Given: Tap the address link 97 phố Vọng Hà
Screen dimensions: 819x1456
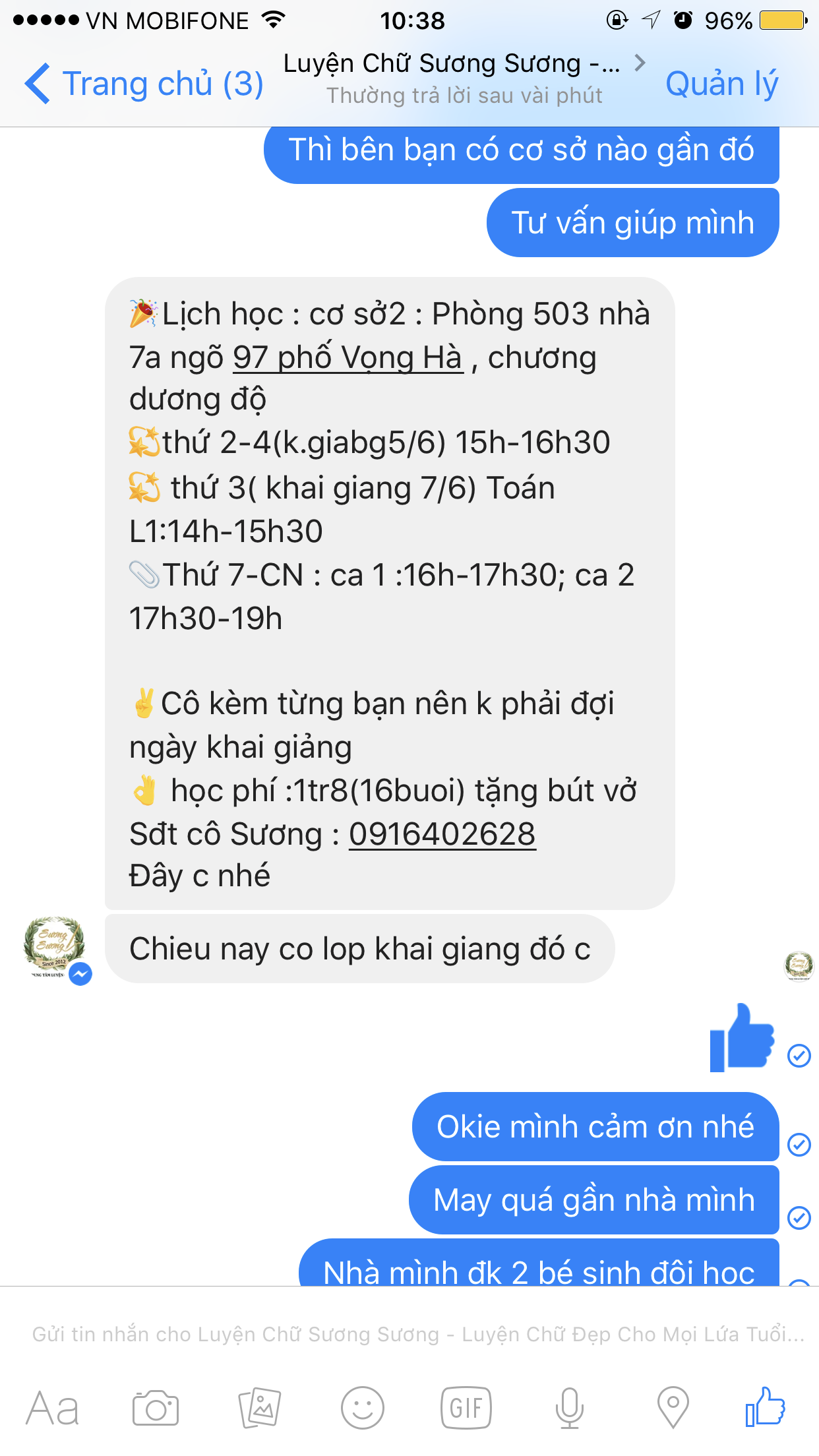Looking at the screenshot, I should click(x=348, y=358).
